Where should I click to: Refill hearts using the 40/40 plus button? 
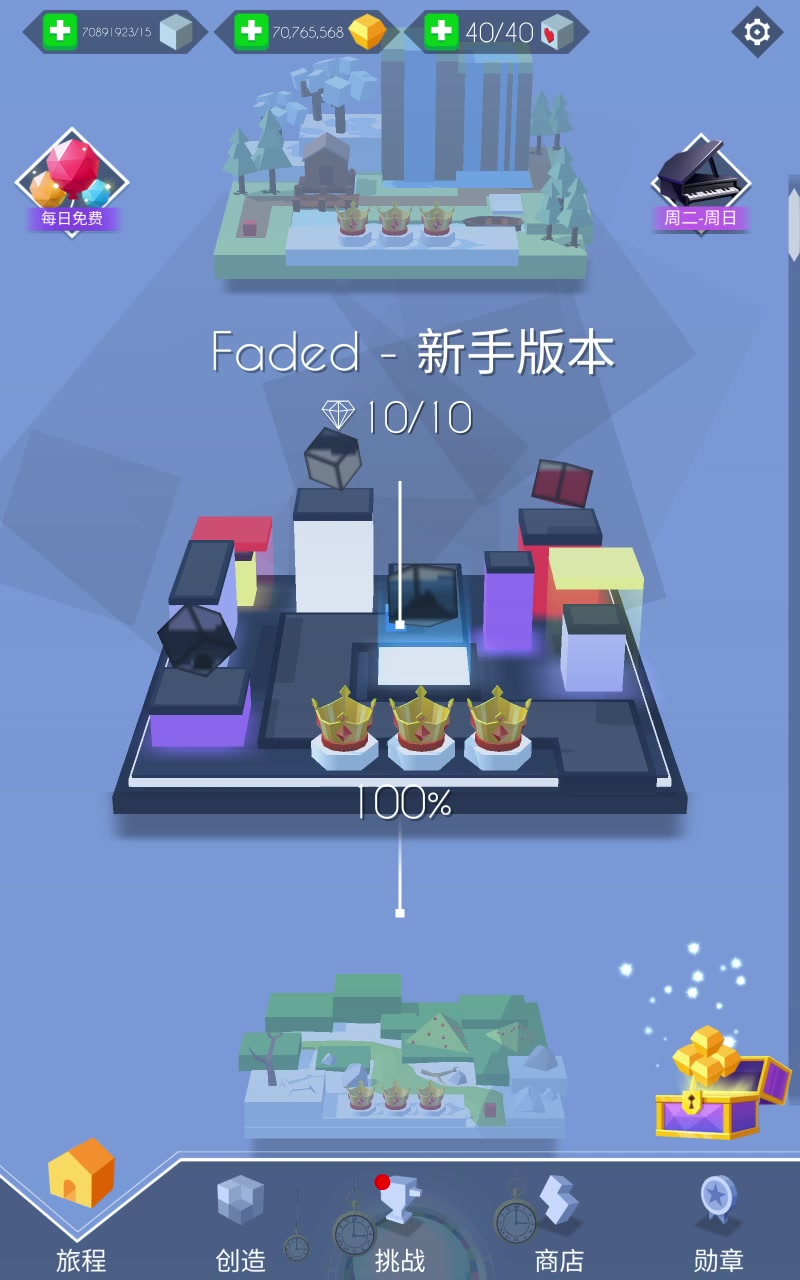pyautogui.click(x=441, y=32)
